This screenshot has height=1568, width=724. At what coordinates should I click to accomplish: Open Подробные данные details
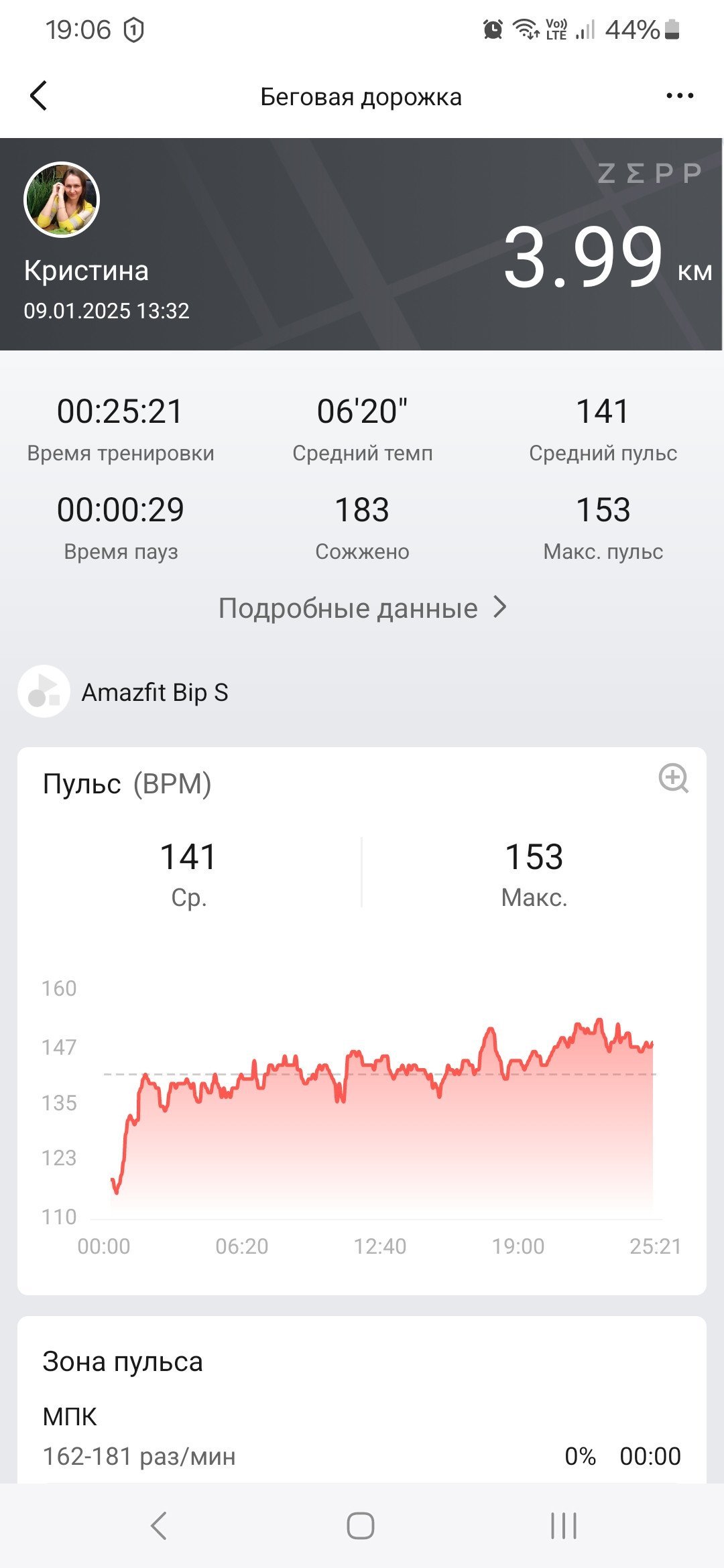(x=362, y=608)
